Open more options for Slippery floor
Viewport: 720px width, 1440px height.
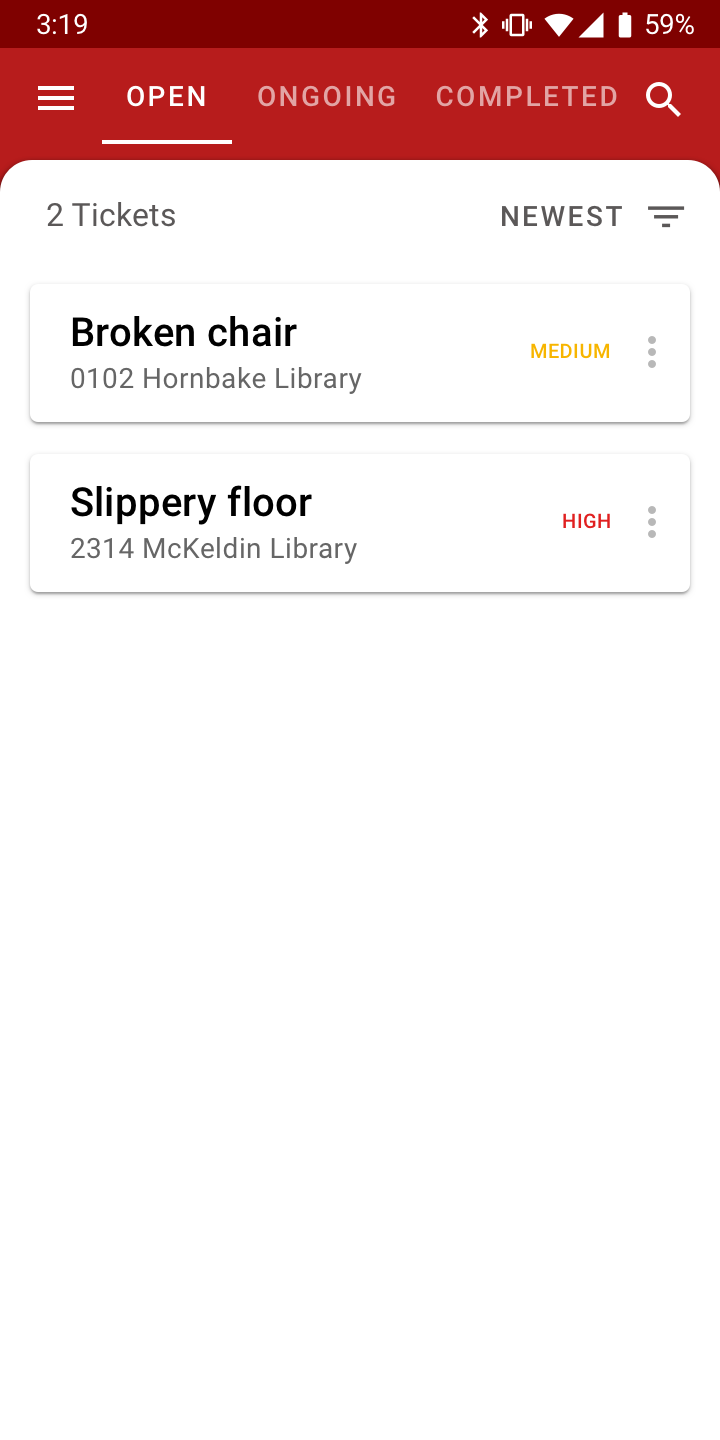[x=652, y=522]
